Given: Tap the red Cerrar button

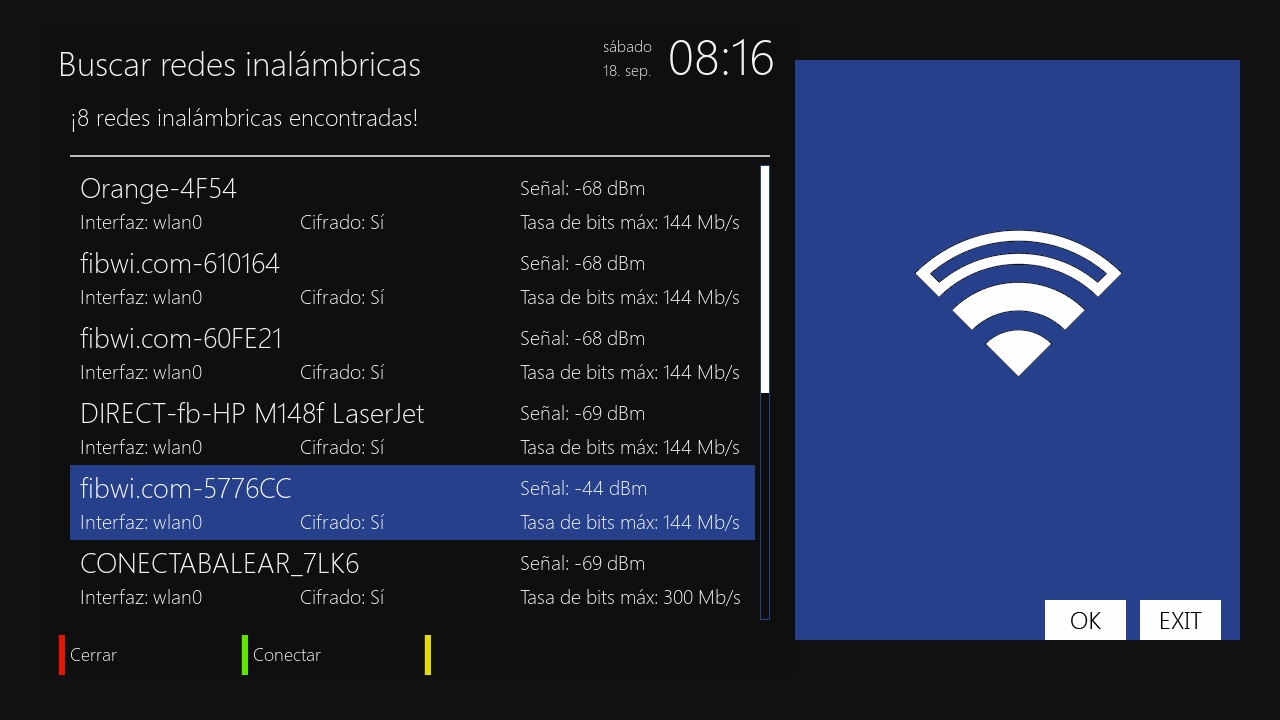Looking at the screenshot, I should pos(90,655).
